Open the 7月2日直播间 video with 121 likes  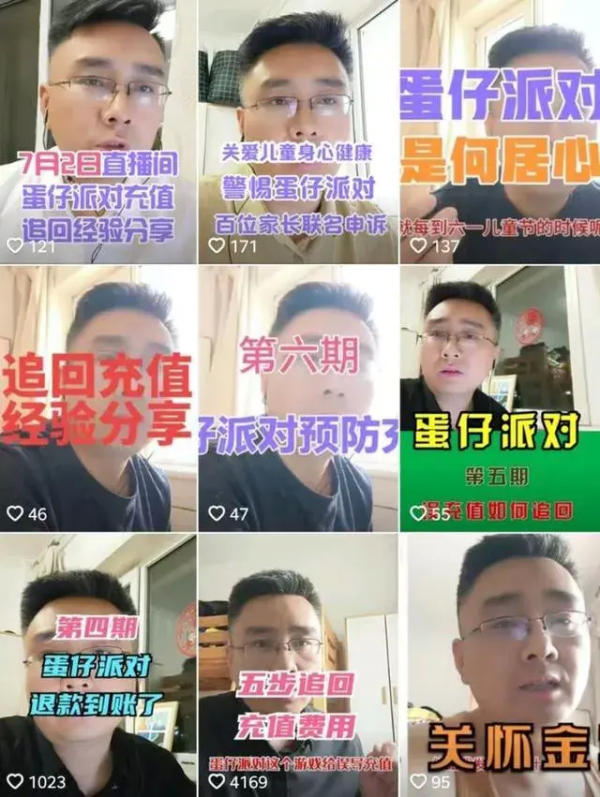tap(98, 130)
